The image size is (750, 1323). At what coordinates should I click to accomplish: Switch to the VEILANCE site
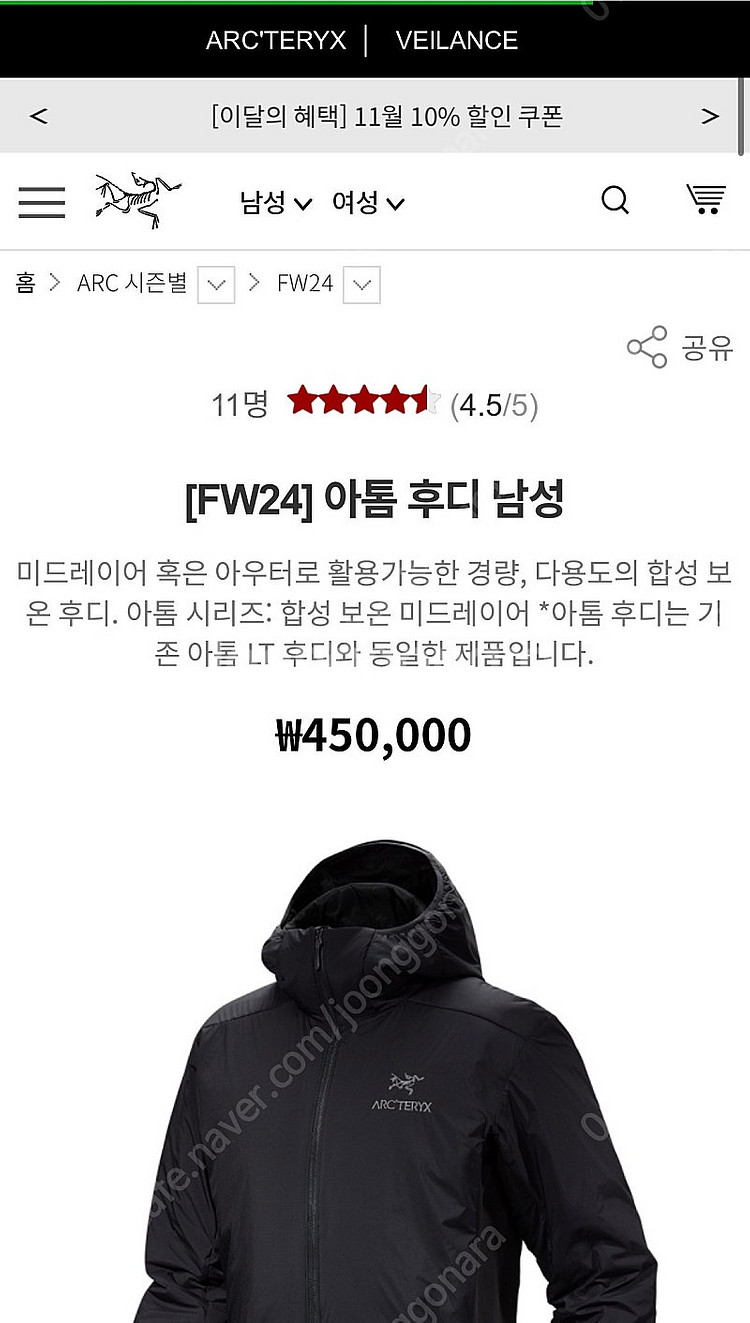tap(456, 40)
